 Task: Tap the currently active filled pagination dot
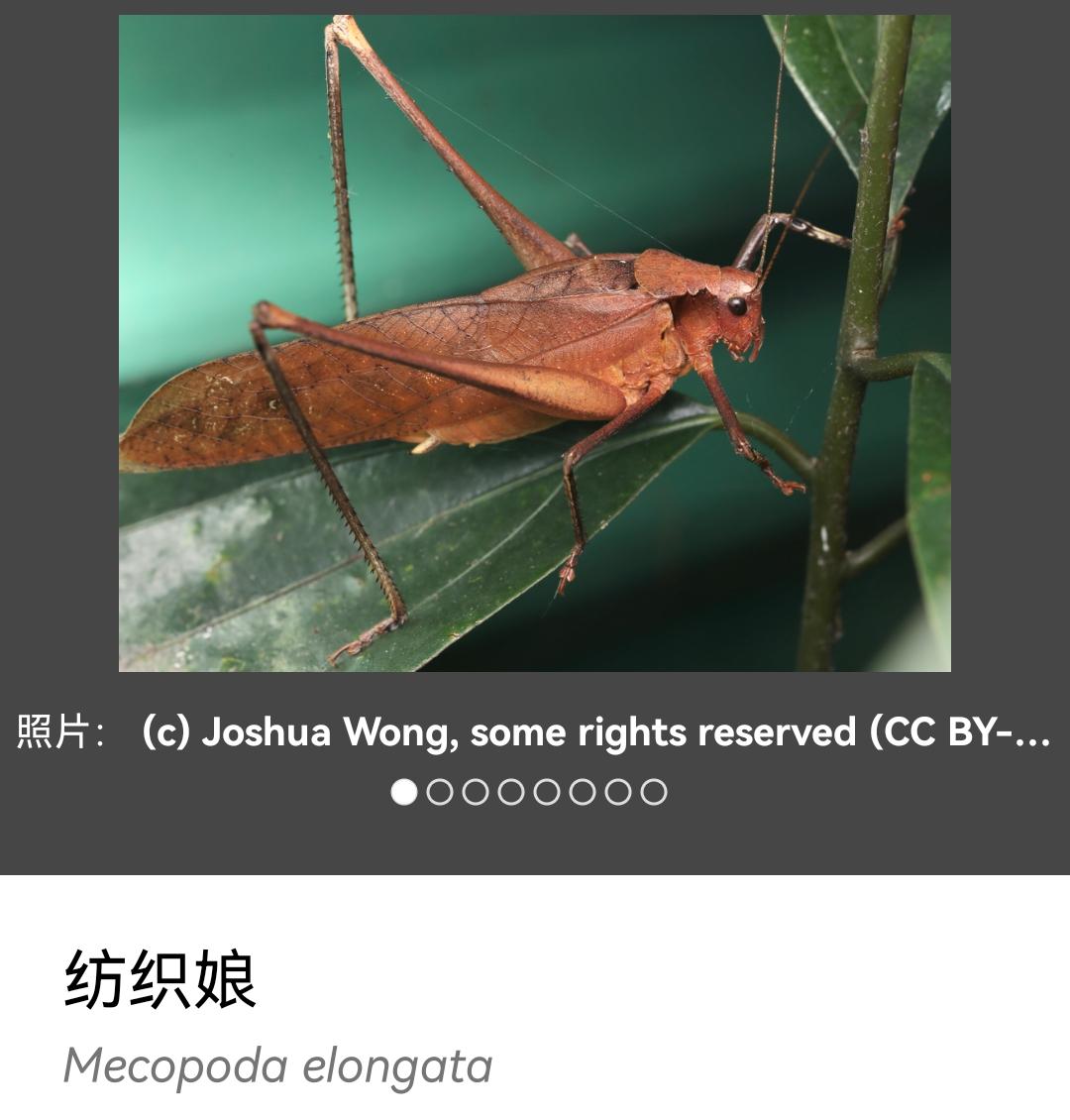click(x=404, y=791)
